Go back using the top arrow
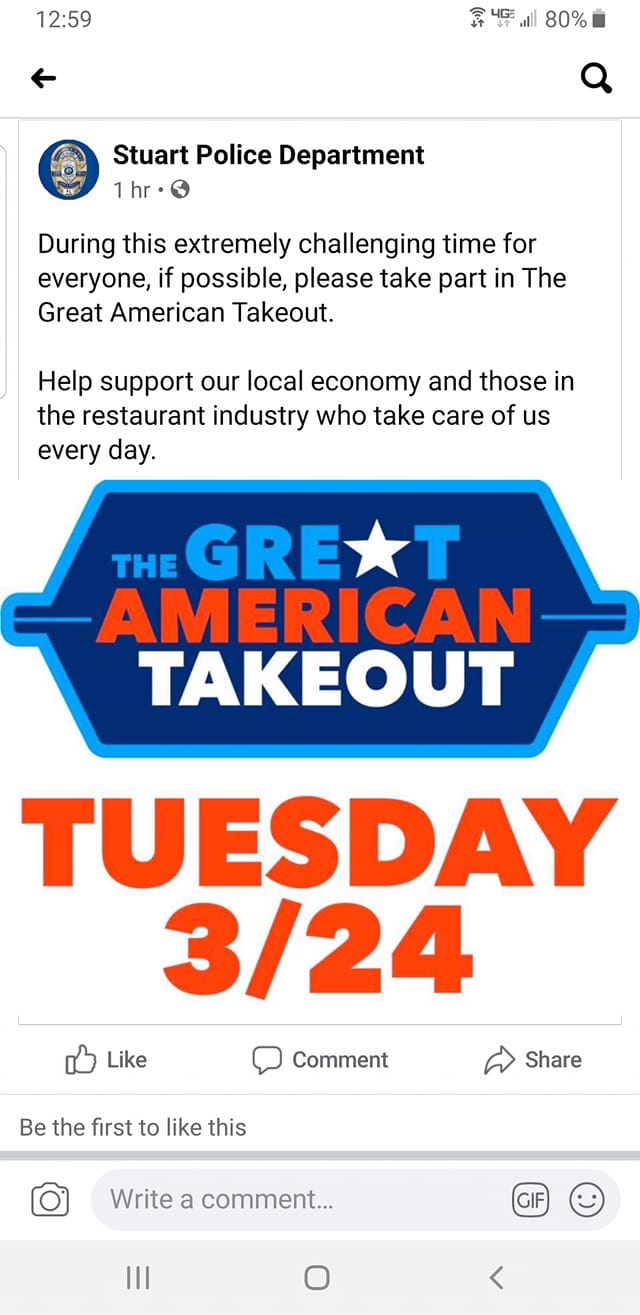The height and width of the screenshot is (1315, 640). 43,78
